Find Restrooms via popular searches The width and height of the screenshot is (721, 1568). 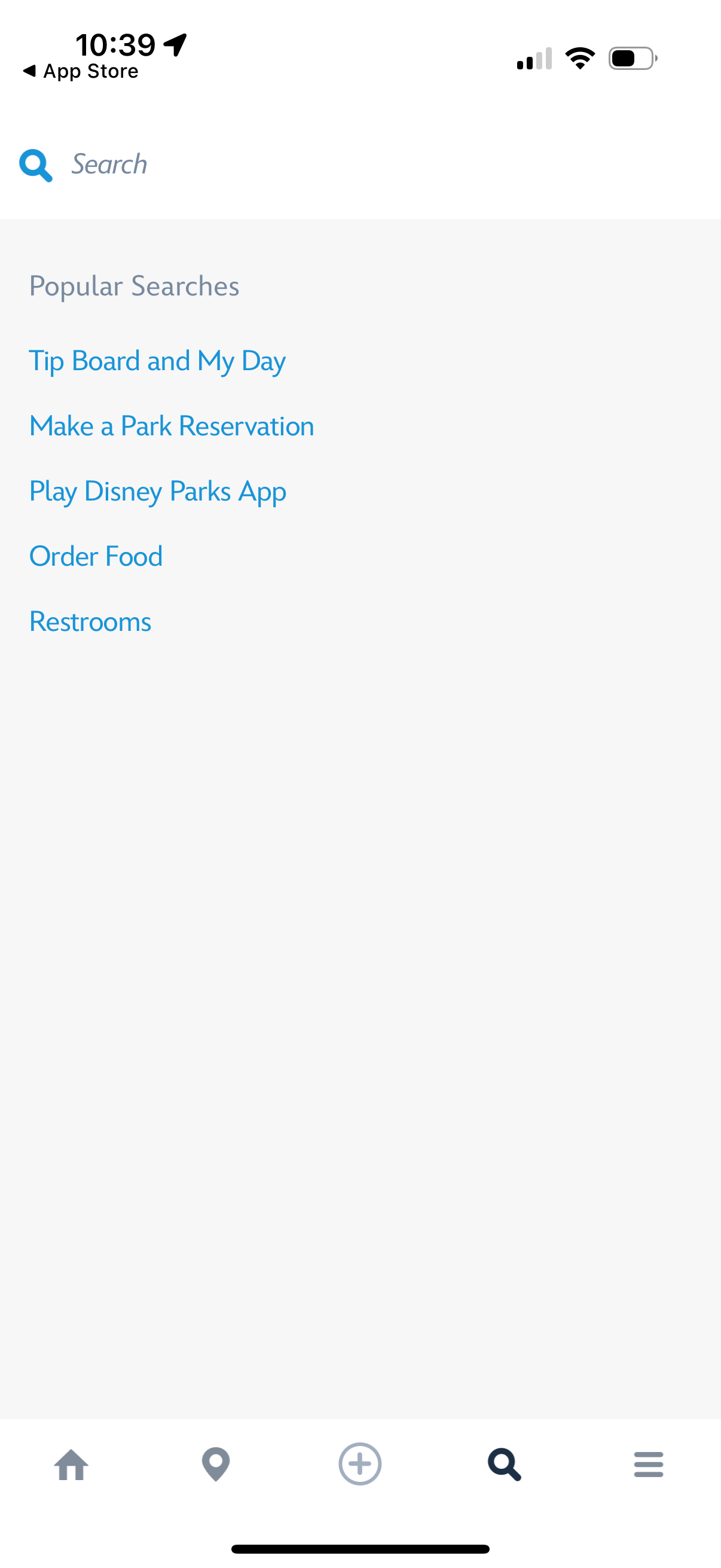point(90,621)
